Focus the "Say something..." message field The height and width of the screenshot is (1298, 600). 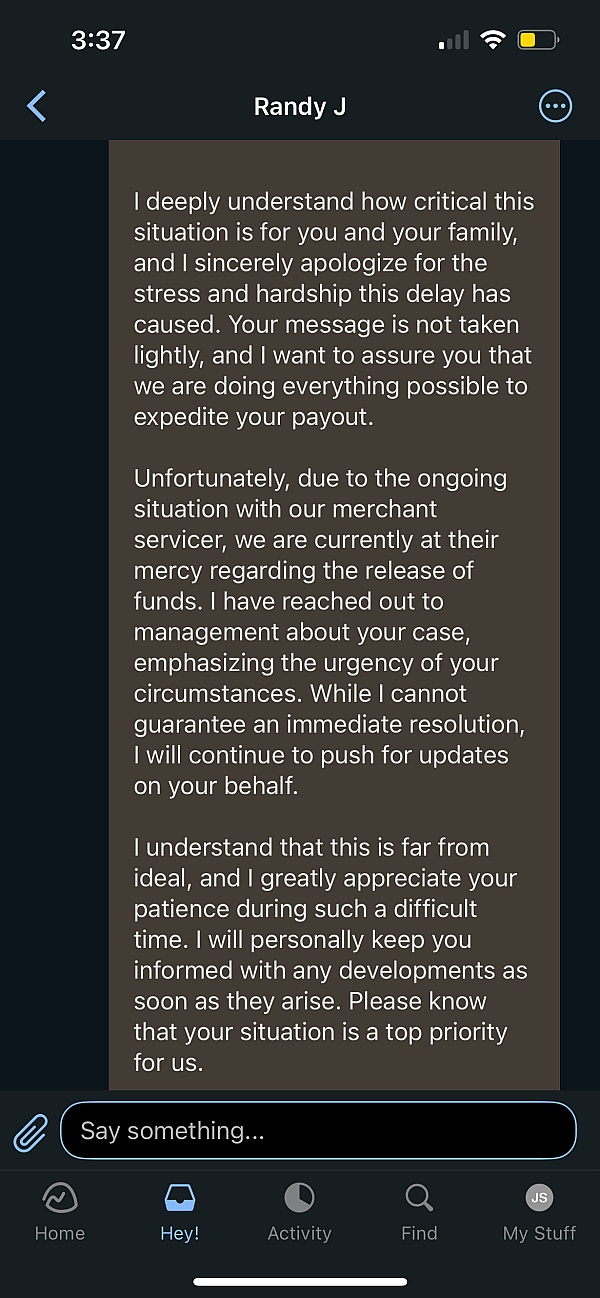click(x=318, y=1131)
